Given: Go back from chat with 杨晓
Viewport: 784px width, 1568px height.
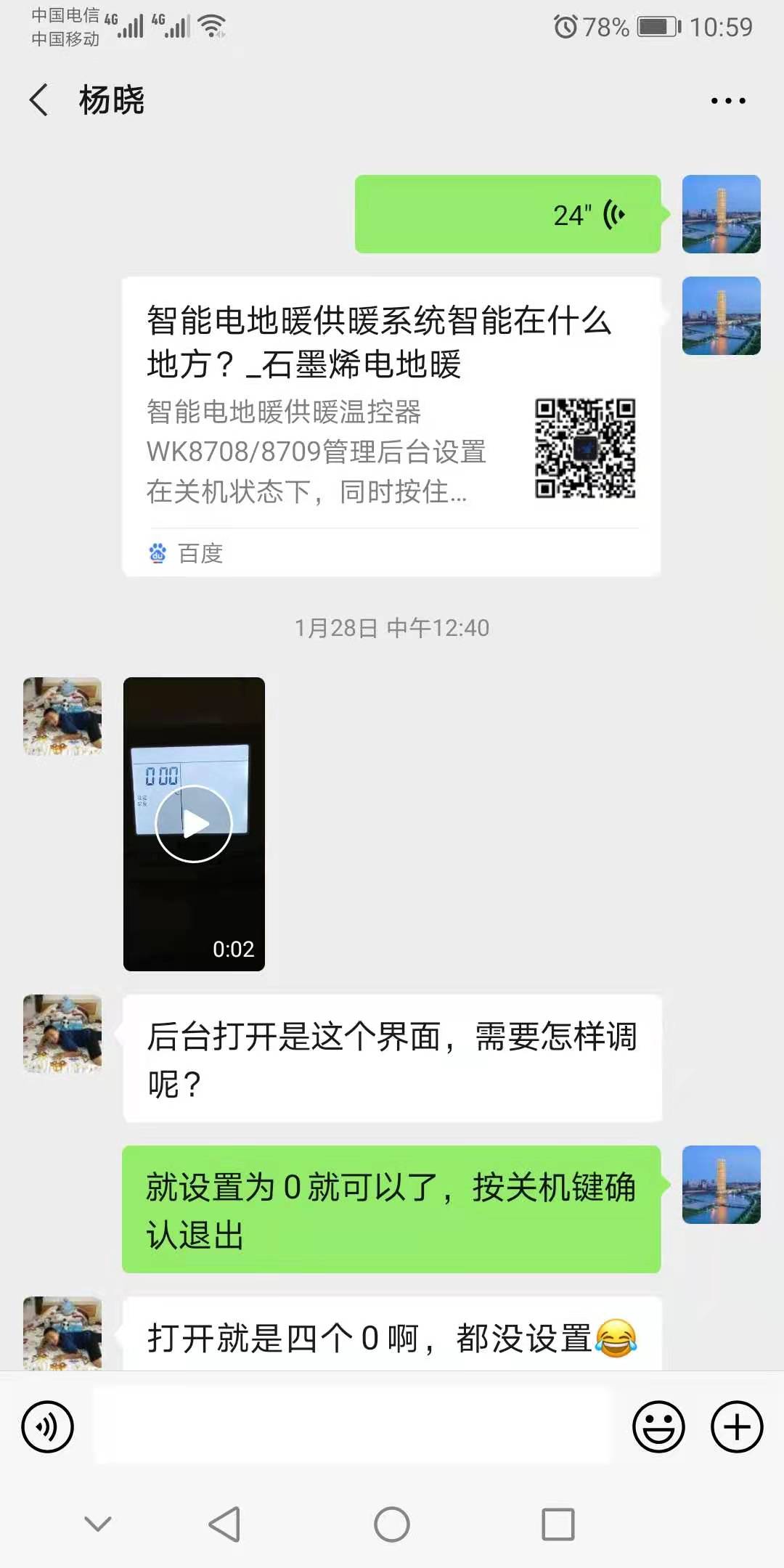Looking at the screenshot, I should (x=40, y=100).
